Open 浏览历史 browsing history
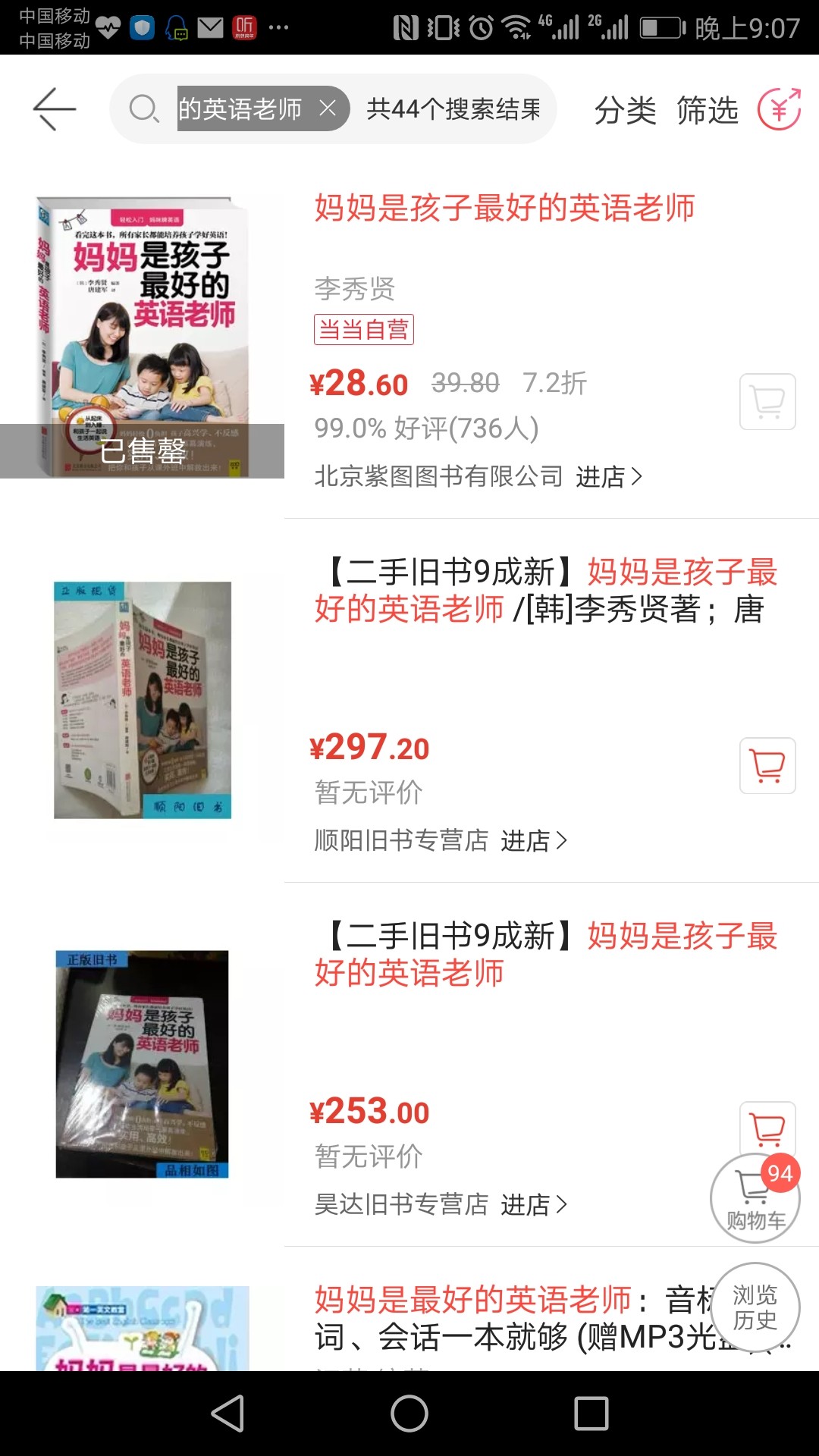This screenshot has height=1456, width=819. (x=755, y=1307)
